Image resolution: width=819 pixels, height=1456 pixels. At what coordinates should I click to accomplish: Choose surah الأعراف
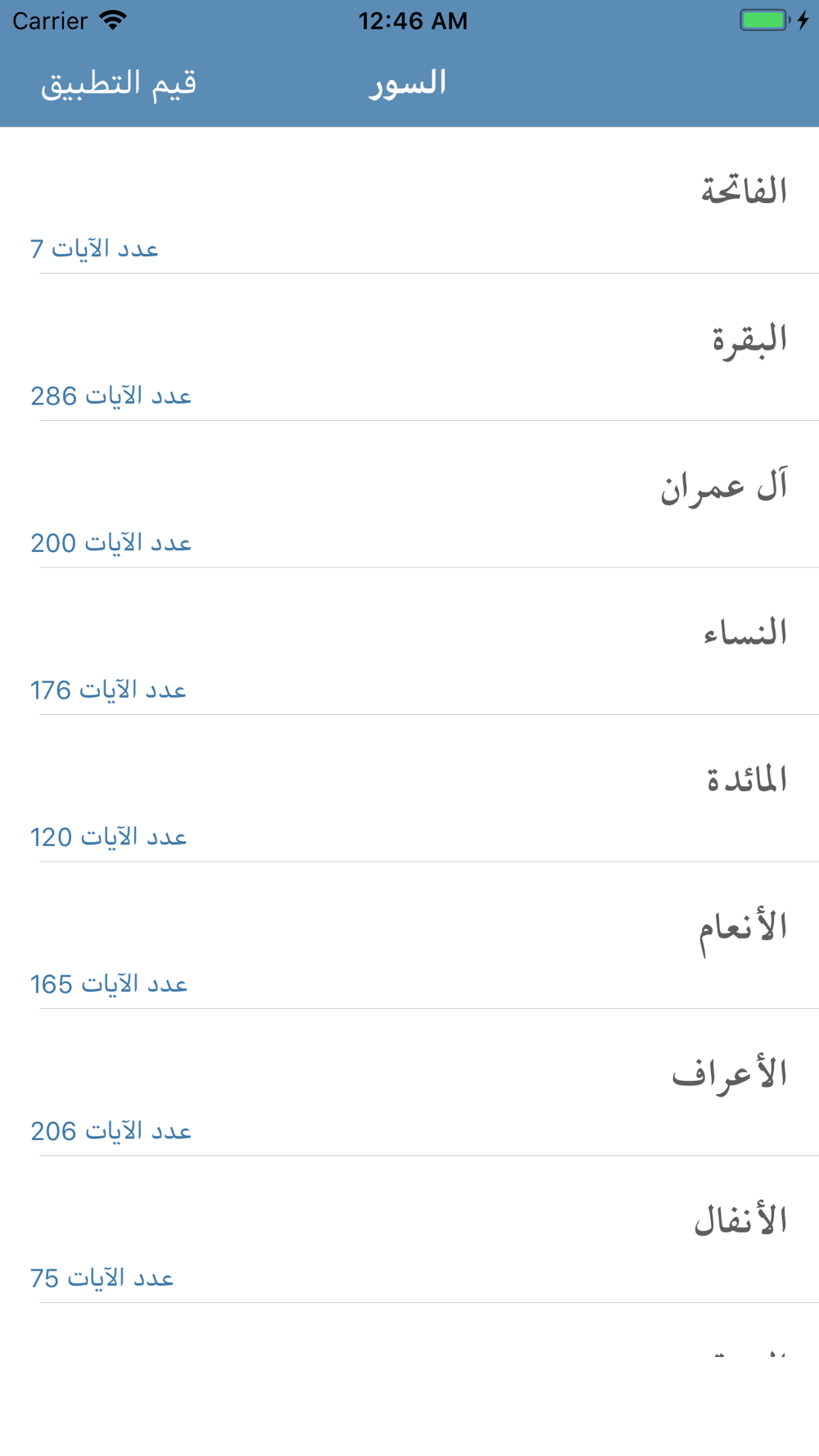[409, 1082]
